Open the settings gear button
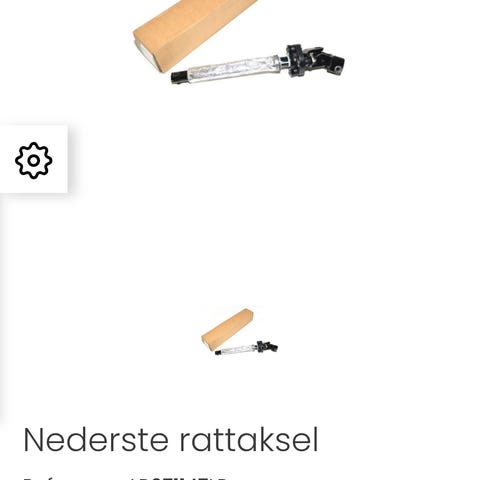 pyautogui.click(x=34, y=160)
